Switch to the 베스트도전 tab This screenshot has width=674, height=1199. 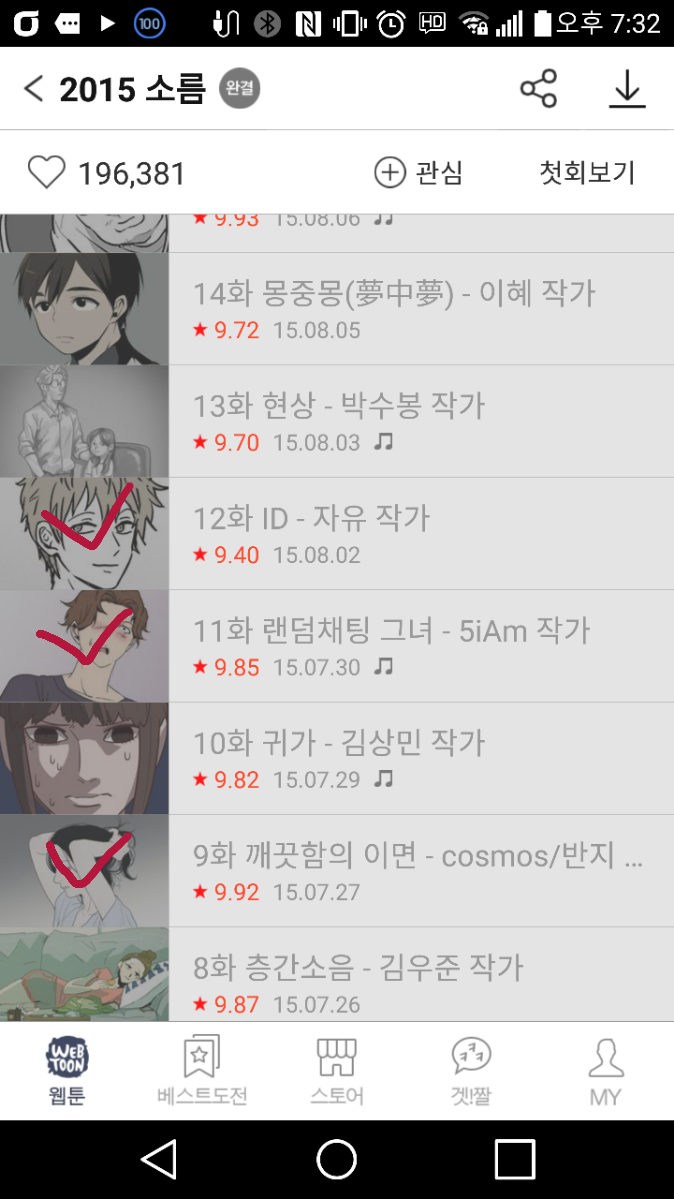click(x=202, y=1071)
